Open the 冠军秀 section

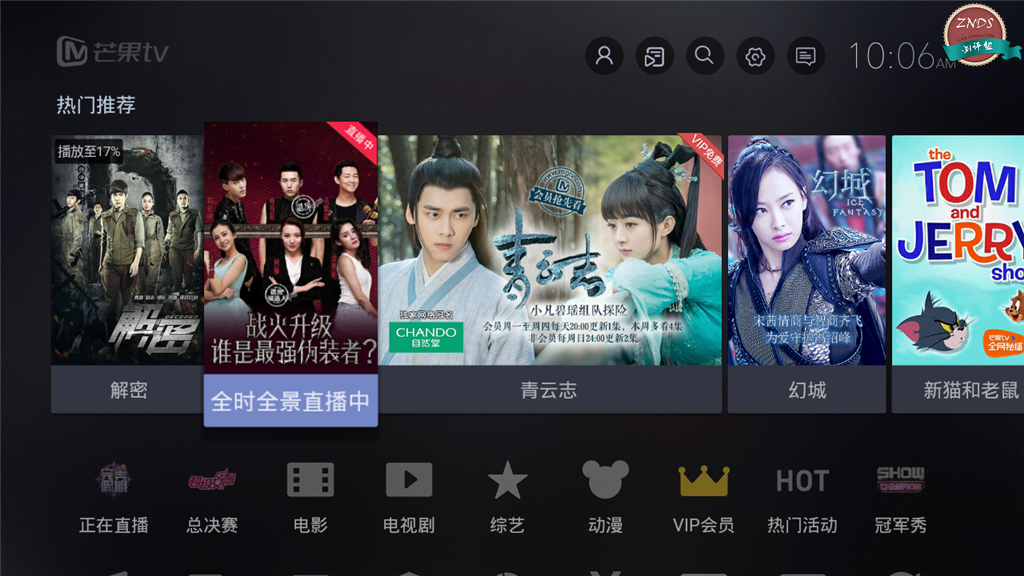(900, 497)
